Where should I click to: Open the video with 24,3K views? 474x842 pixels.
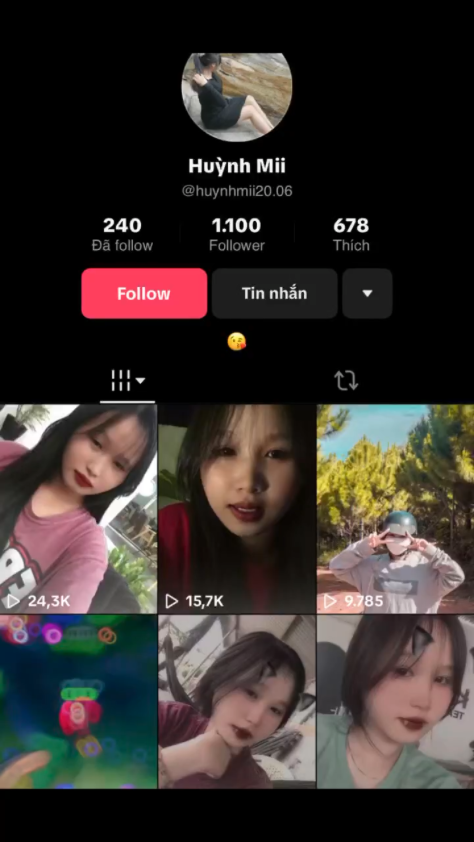tap(78, 509)
